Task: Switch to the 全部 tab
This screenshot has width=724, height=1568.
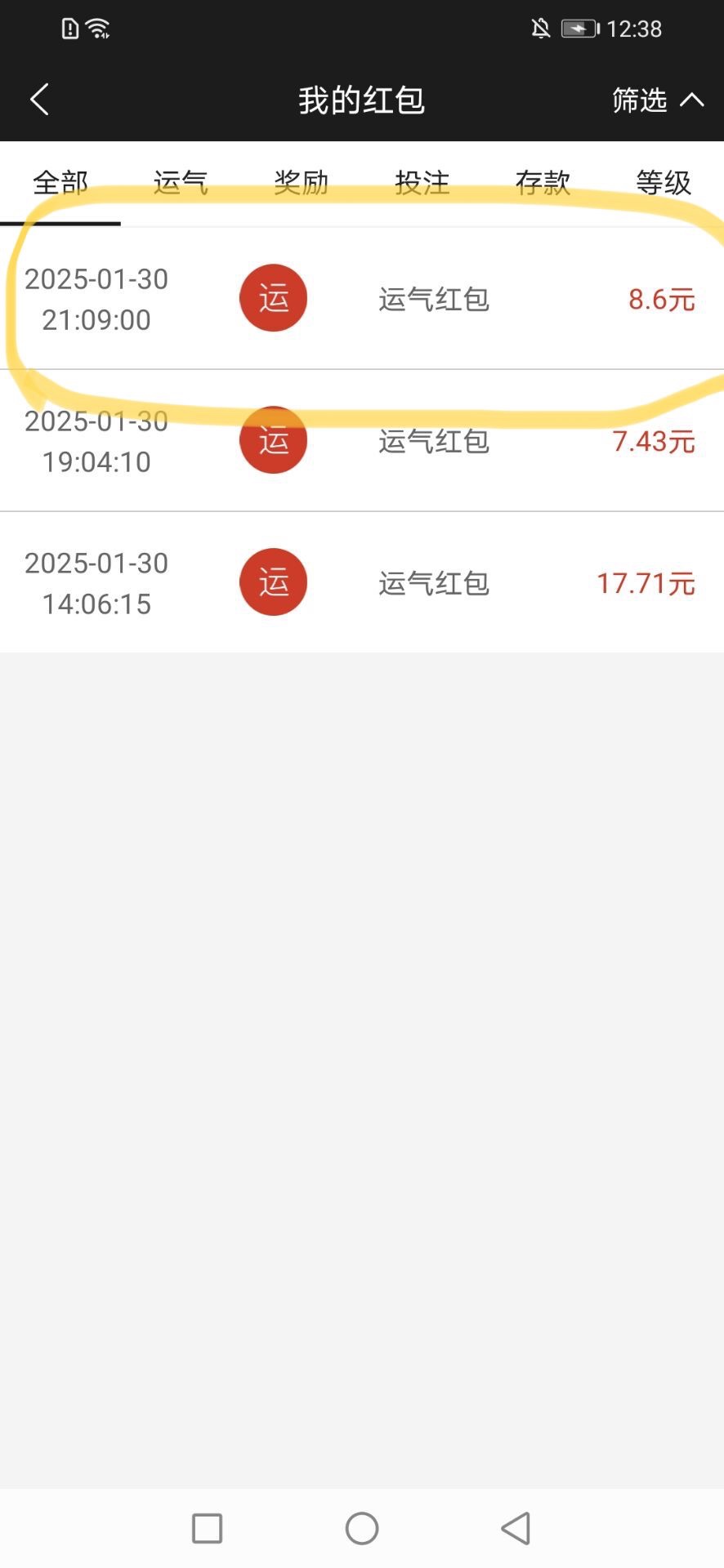Action: 60,182
